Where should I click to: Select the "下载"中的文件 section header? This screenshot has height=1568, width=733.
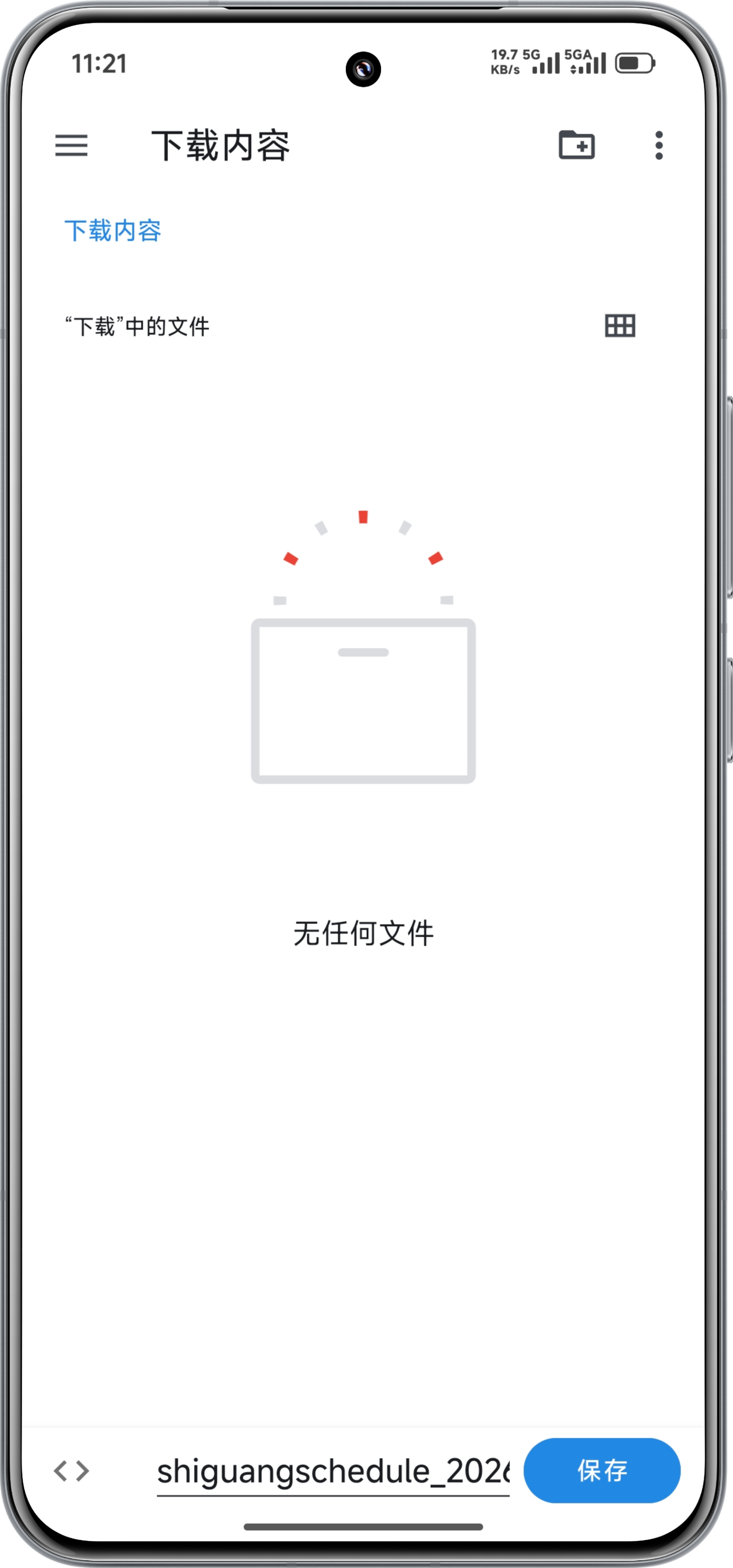click(x=137, y=326)
